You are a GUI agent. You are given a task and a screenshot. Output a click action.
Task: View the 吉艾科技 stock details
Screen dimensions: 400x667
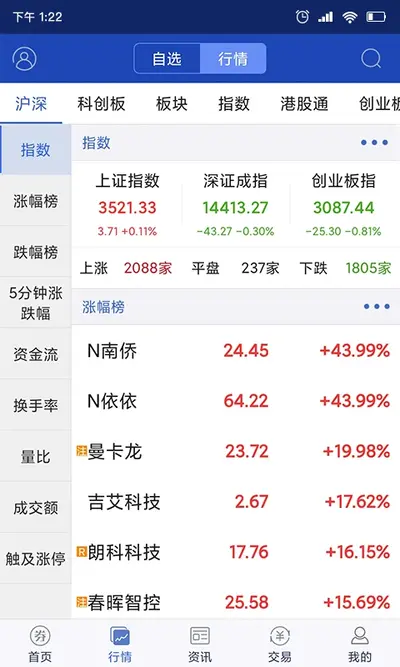pos(236,502)
